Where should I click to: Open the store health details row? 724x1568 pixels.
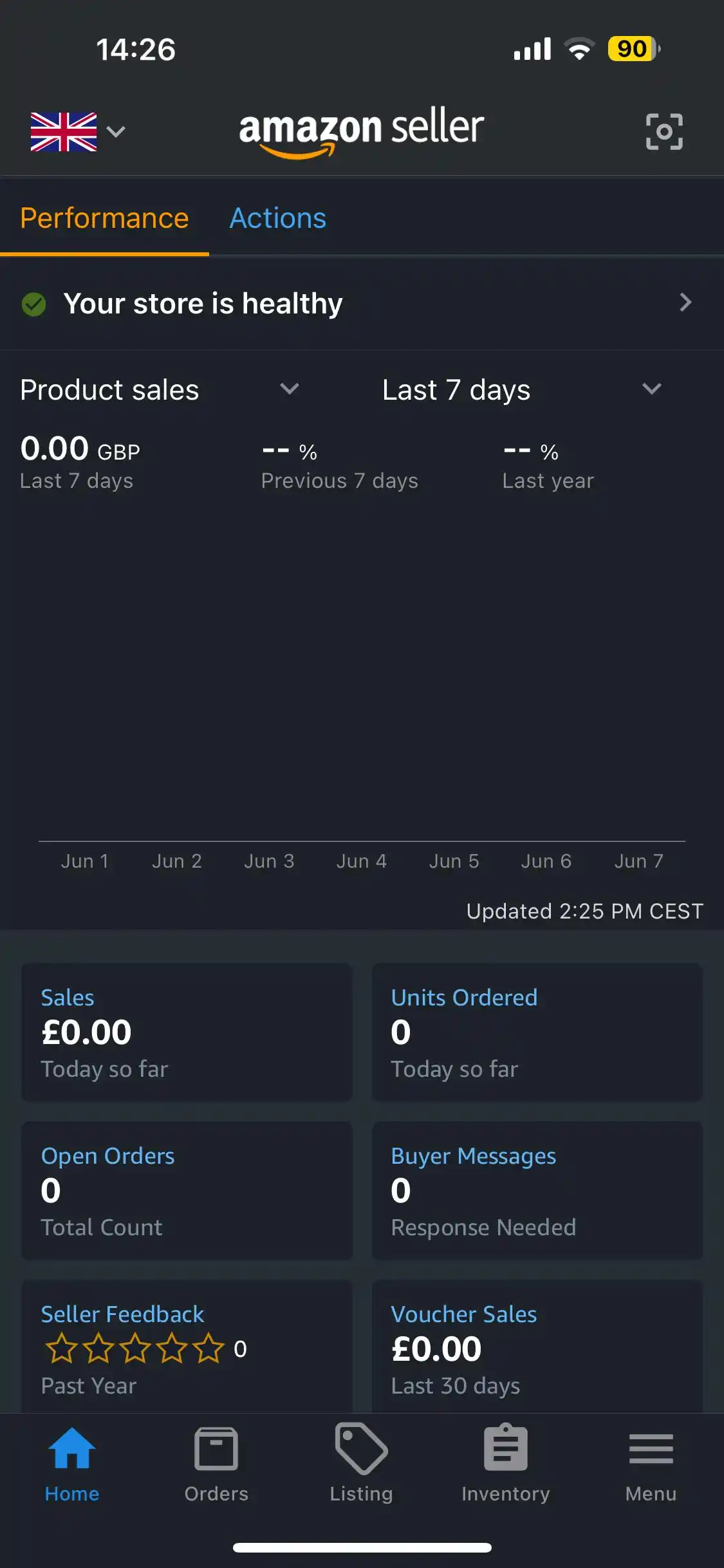(360, 303)
